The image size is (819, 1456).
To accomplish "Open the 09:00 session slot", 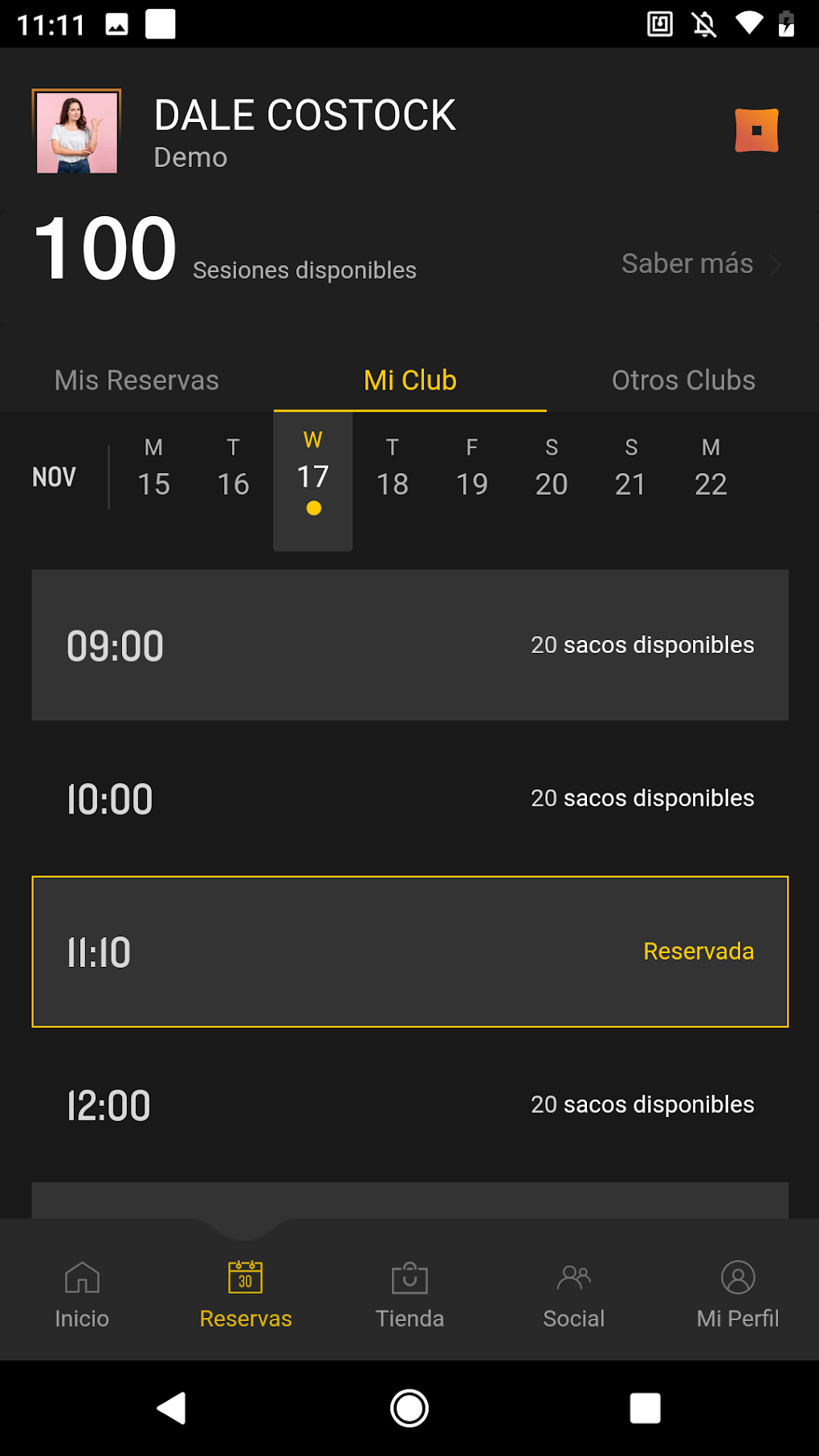I will click(x=409, y=645).
